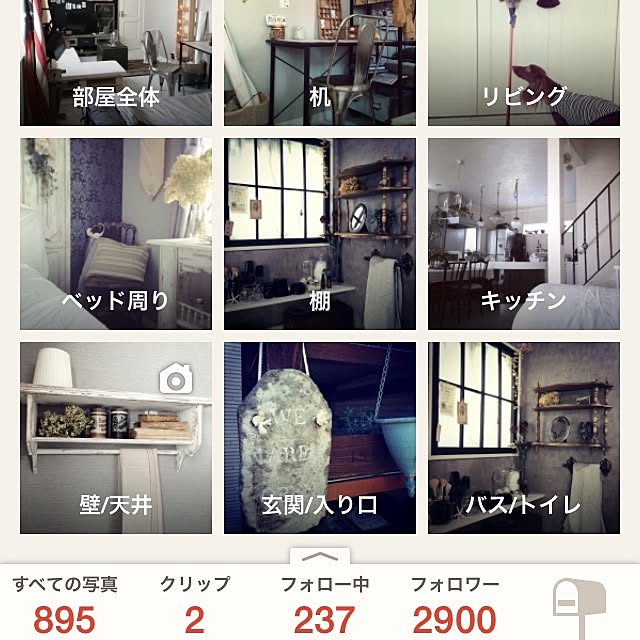Show すべての写真 list
The image size is (640, 640).
65,606
